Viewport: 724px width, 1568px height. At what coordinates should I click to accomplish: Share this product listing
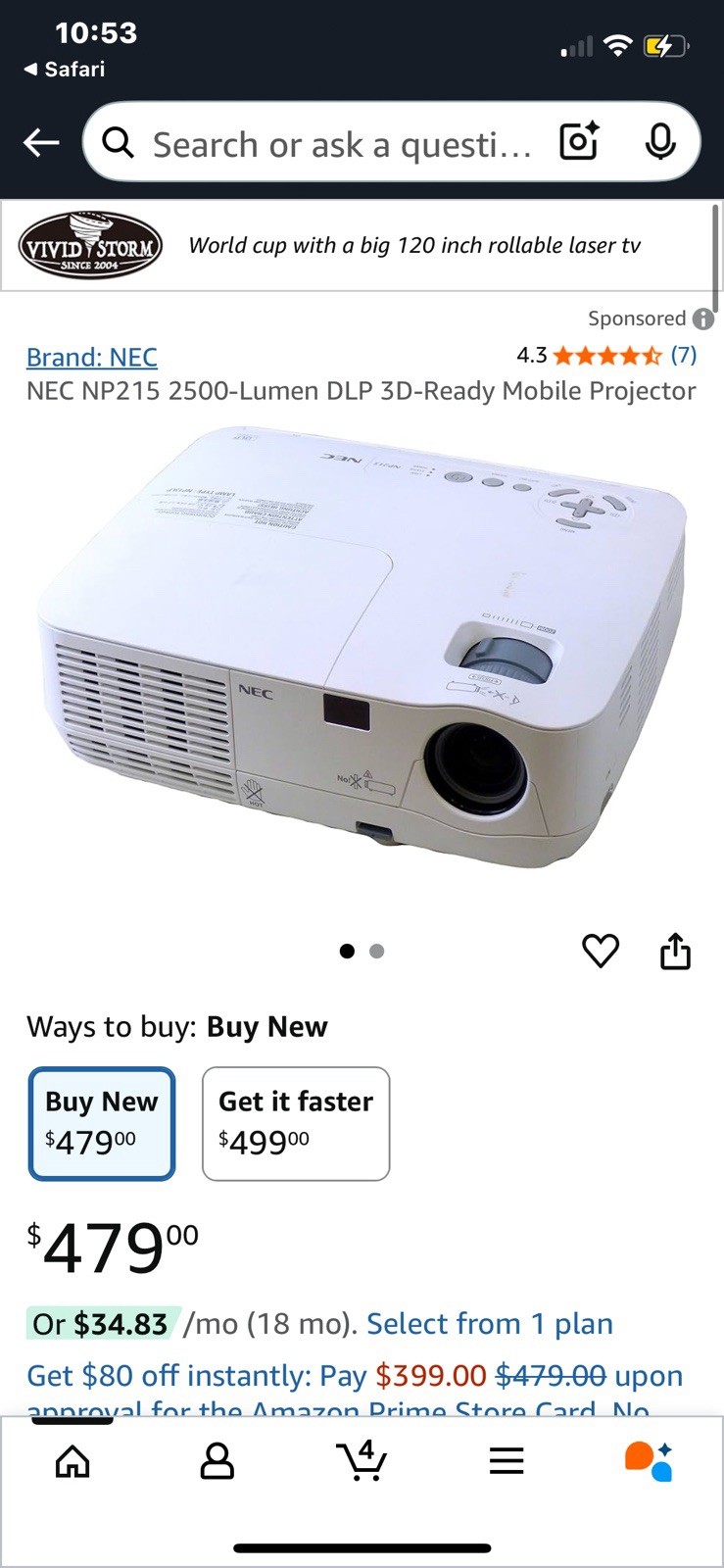[x=675, y=951]
